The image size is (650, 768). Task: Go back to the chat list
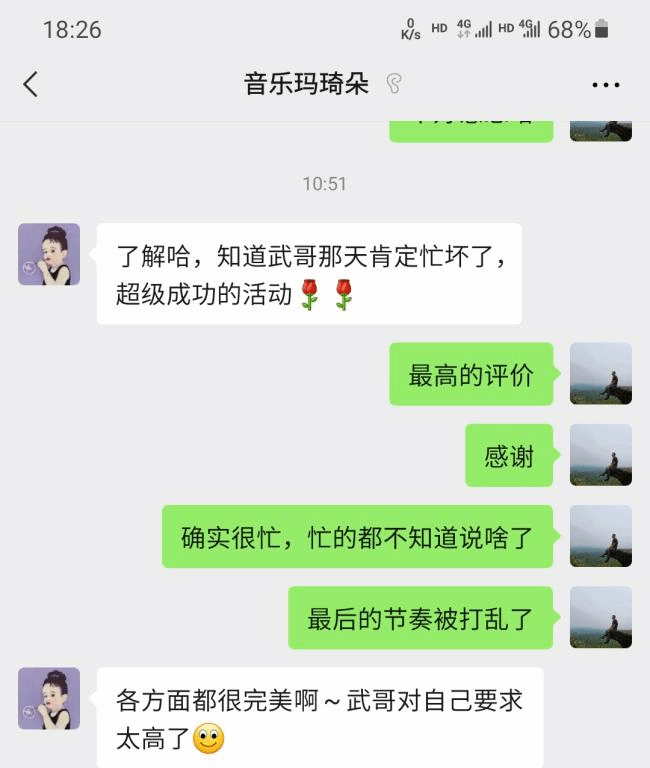tap(31, 84)
